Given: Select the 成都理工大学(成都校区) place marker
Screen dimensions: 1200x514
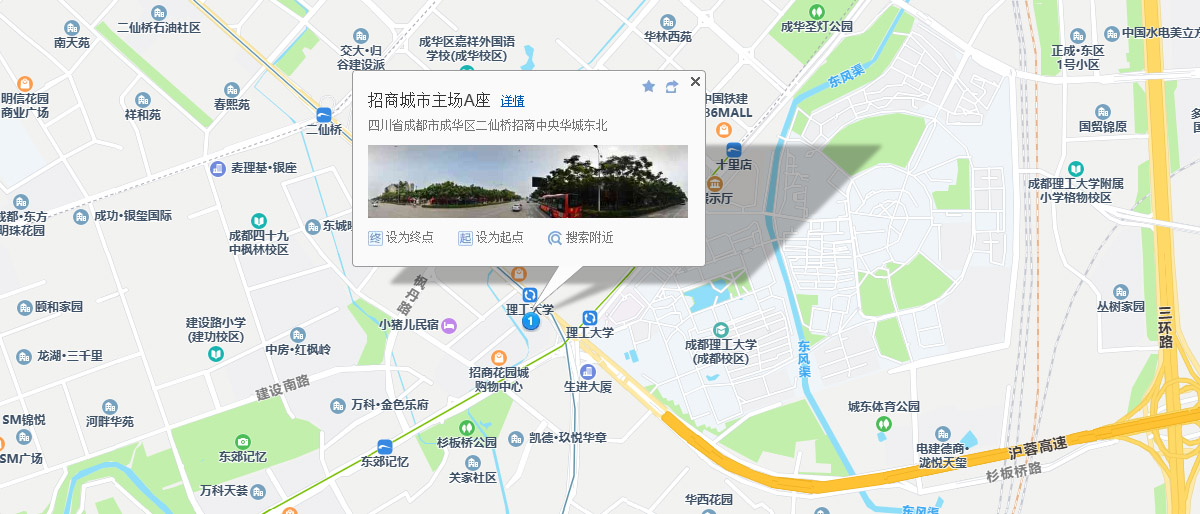Looking at the screenshot, I should [721, 329].
